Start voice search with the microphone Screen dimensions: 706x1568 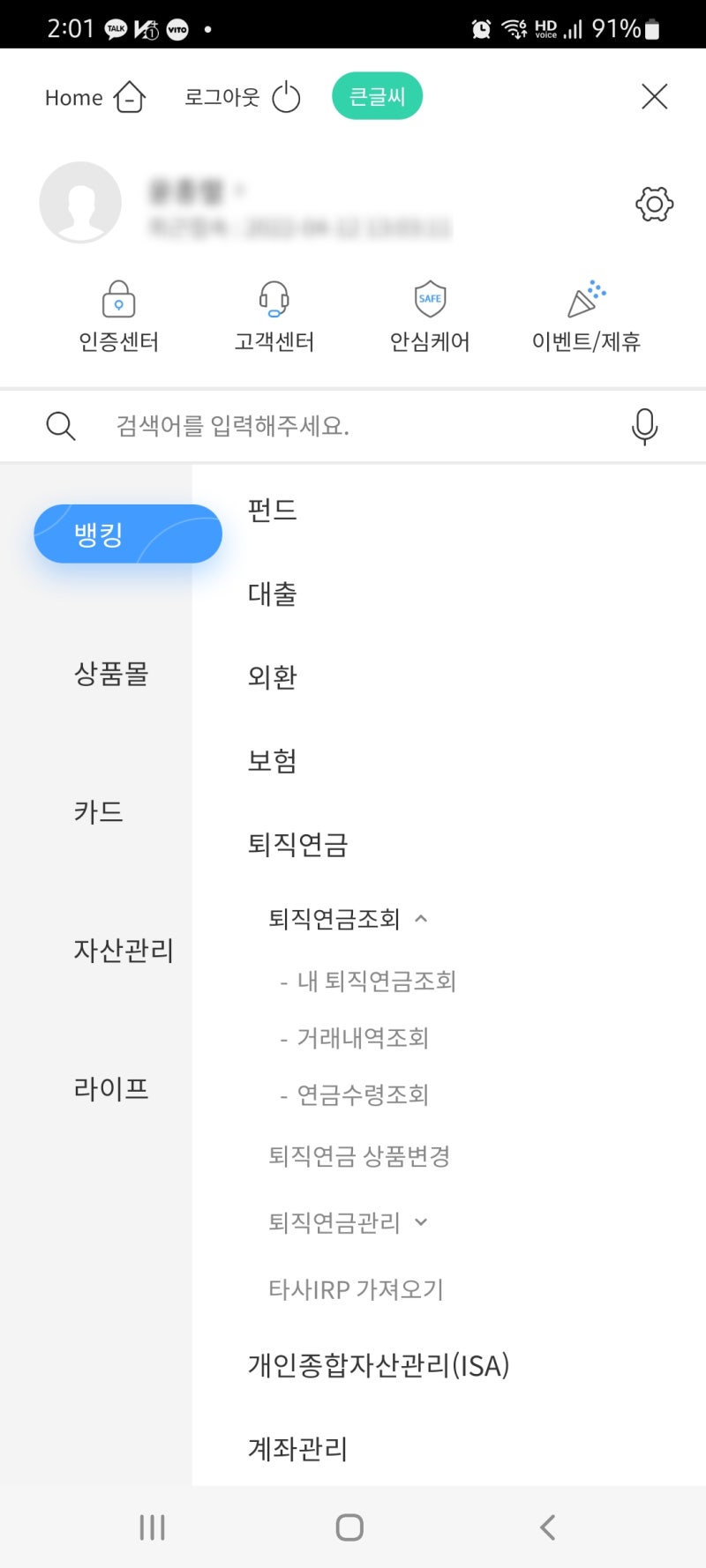[x=645, y=427]
